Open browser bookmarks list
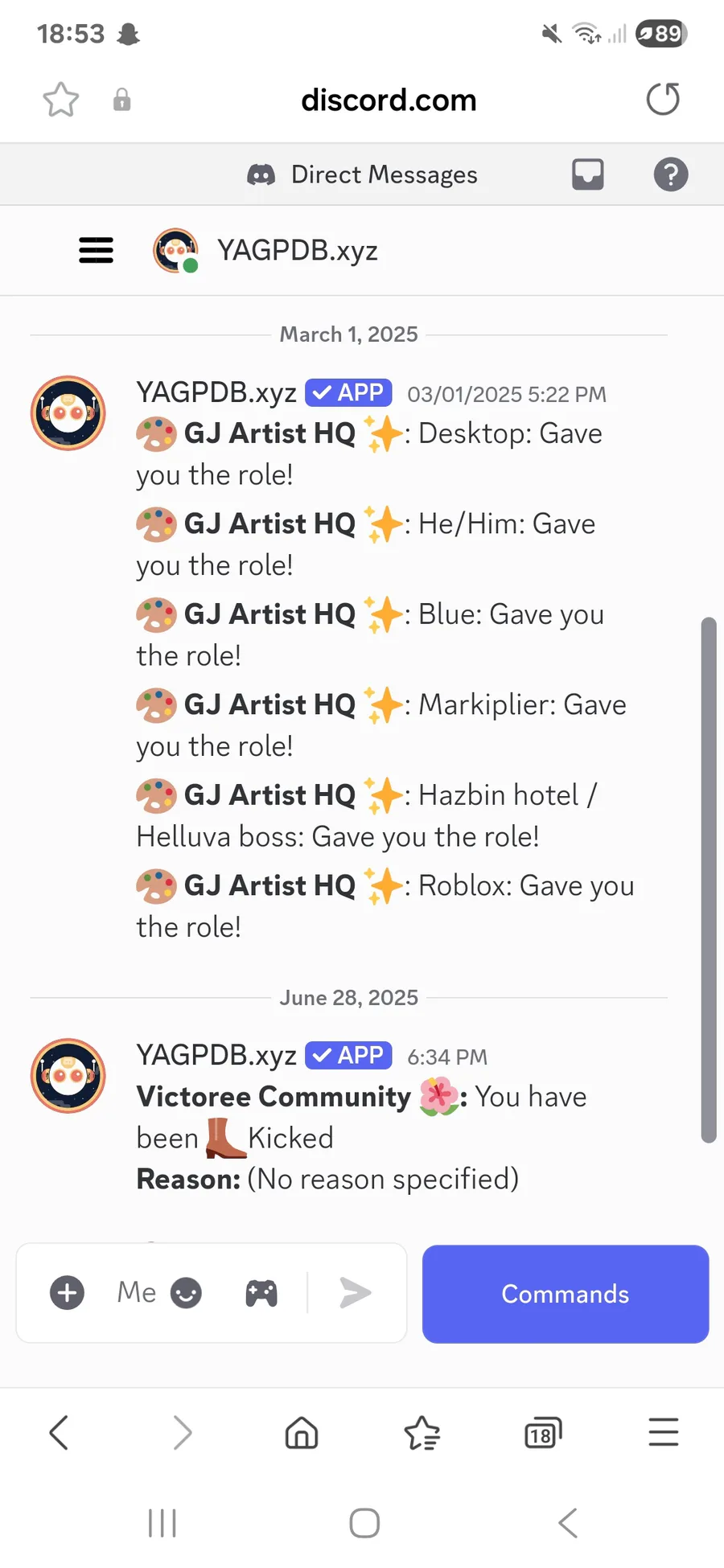The width and height of the screenshot is (724, 1568). point(422,1433)
